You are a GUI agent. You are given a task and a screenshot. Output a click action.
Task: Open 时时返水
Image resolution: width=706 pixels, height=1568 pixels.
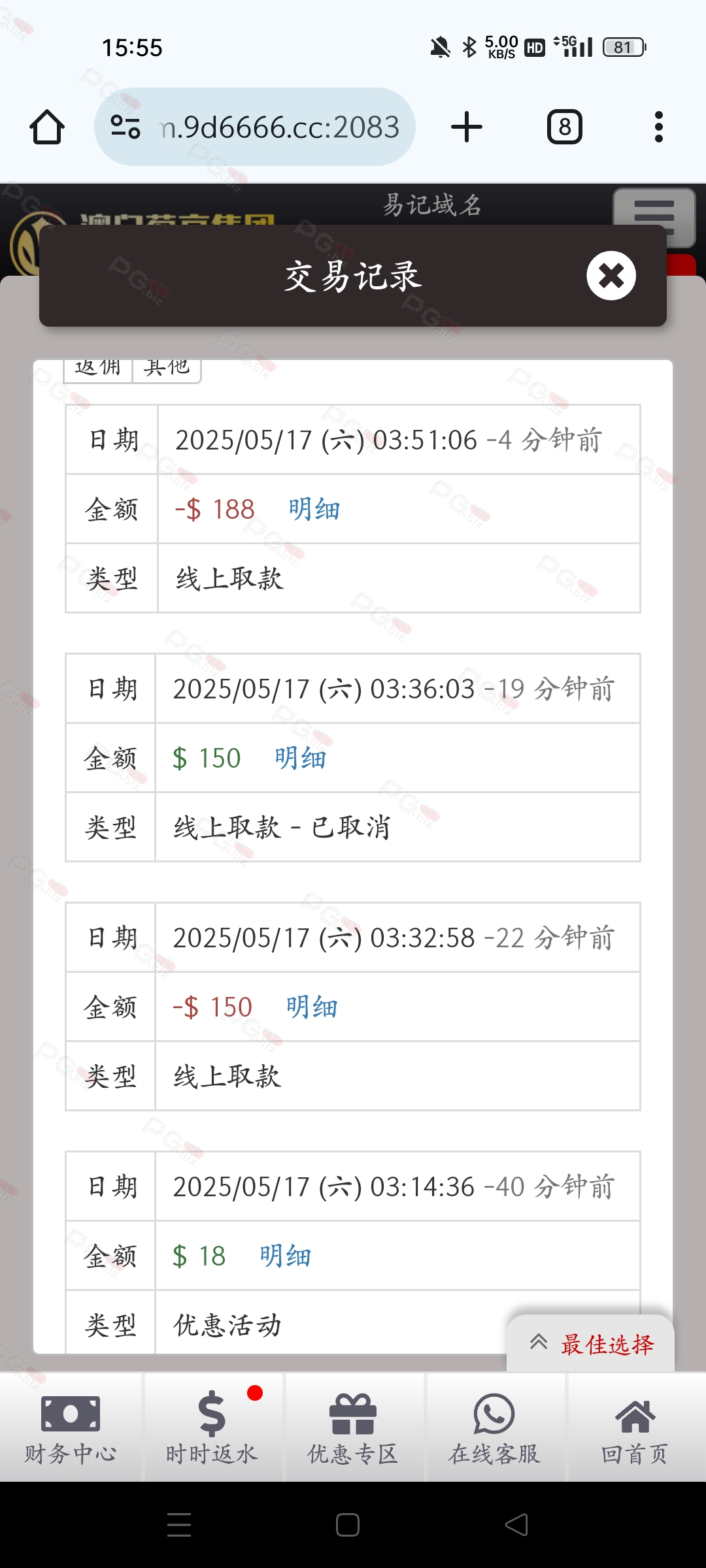[212, 1428]
